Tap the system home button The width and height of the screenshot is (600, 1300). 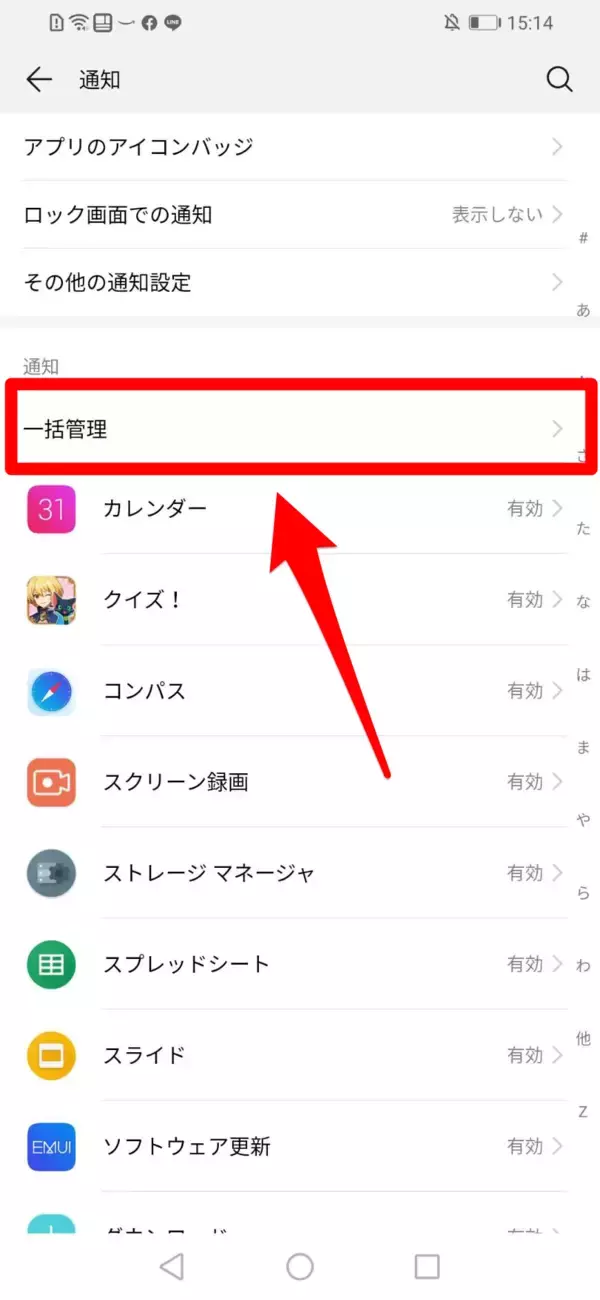(x=300, y=1267)
